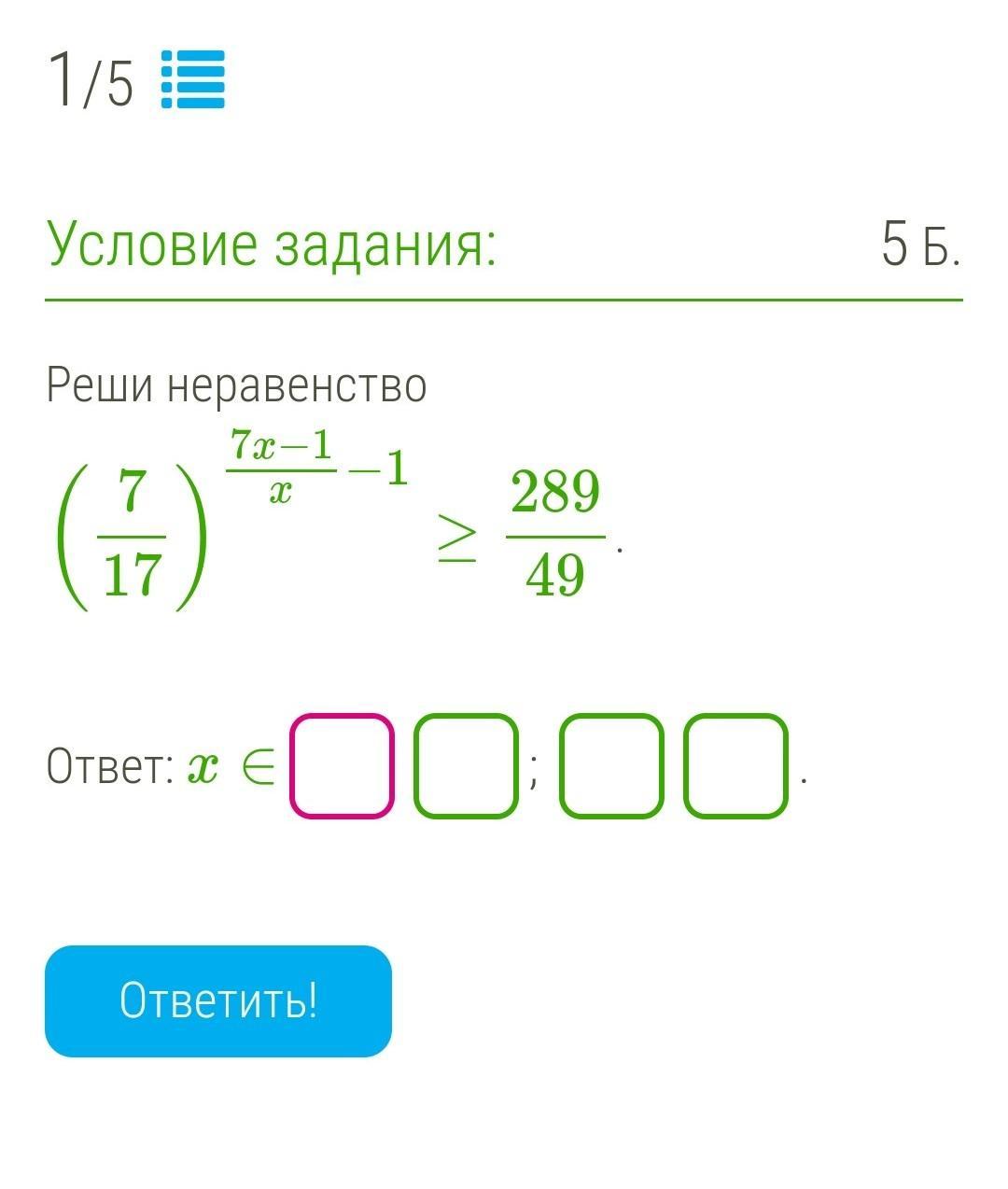Image resolution: width=1008 pixels, height=1189 pixels.
Task: Tap the pink-bordered first answer box
Action: (x=342, y=766)
